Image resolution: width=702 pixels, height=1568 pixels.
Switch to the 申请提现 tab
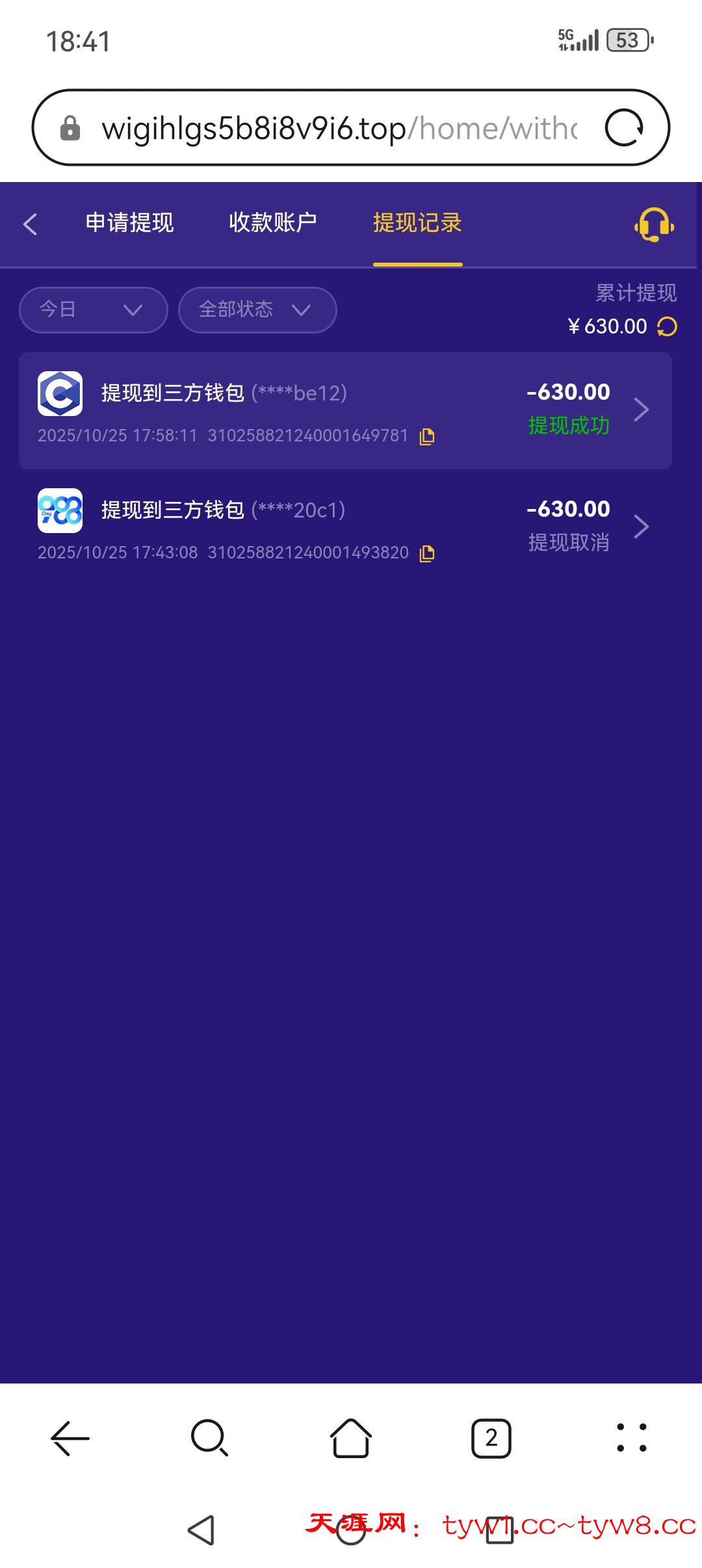coord(129,223)
